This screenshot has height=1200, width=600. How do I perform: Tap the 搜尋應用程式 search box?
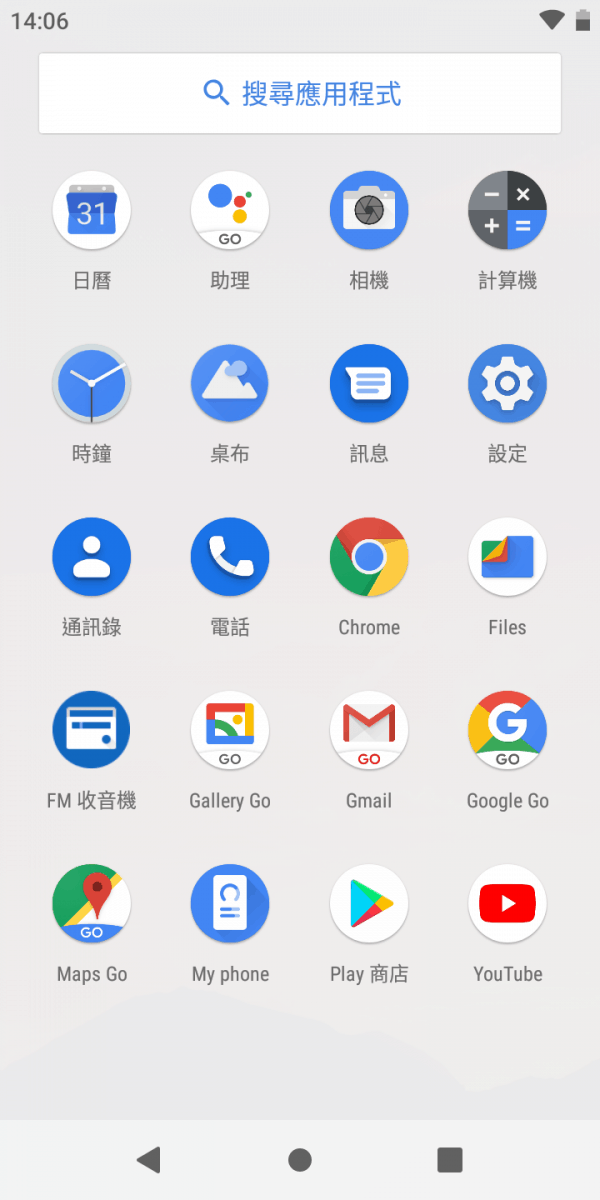(x=300, y=93)
